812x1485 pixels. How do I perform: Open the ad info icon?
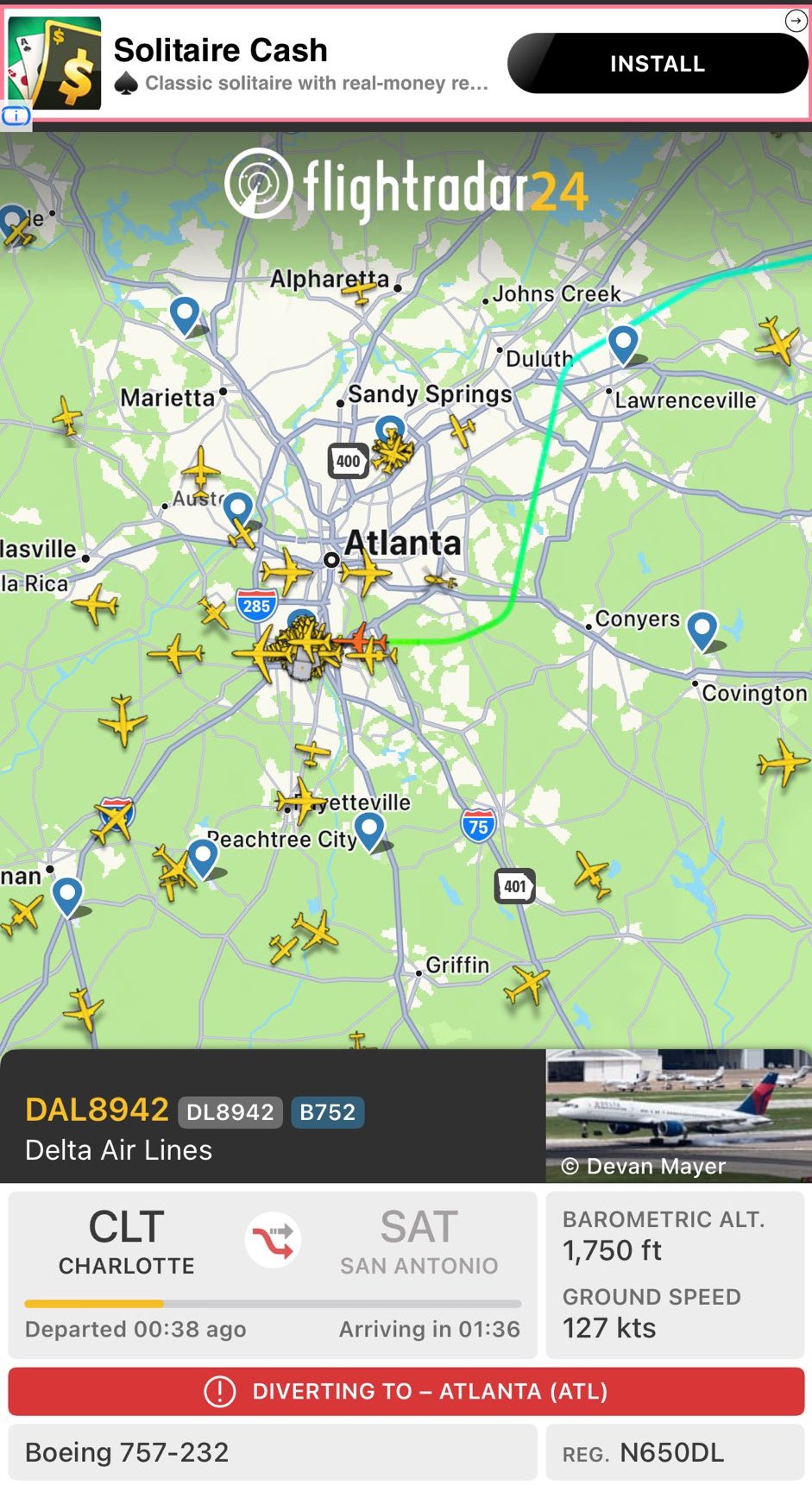click(x=16, y=116)
